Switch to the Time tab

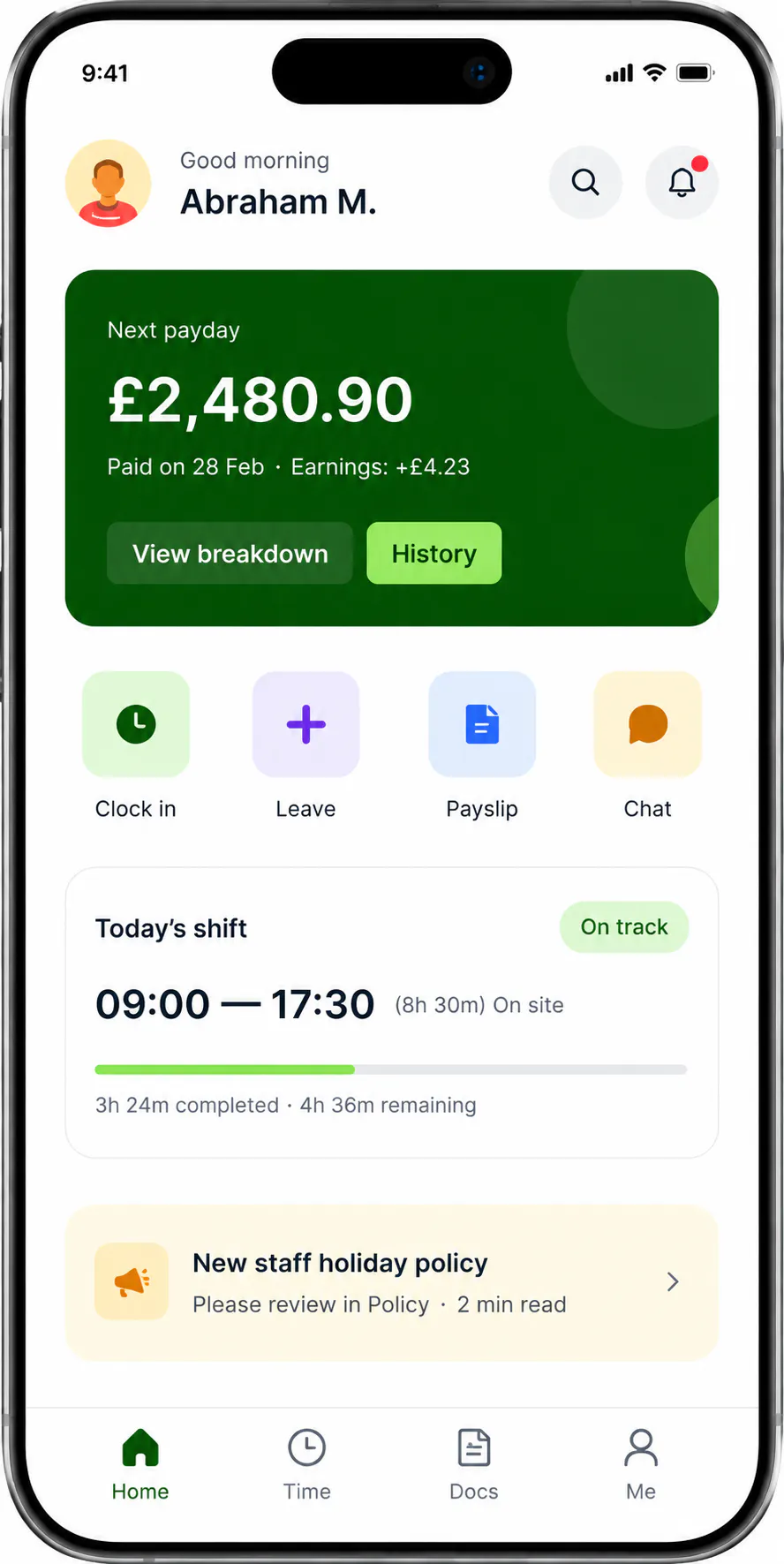click(x=307, y=1465)
